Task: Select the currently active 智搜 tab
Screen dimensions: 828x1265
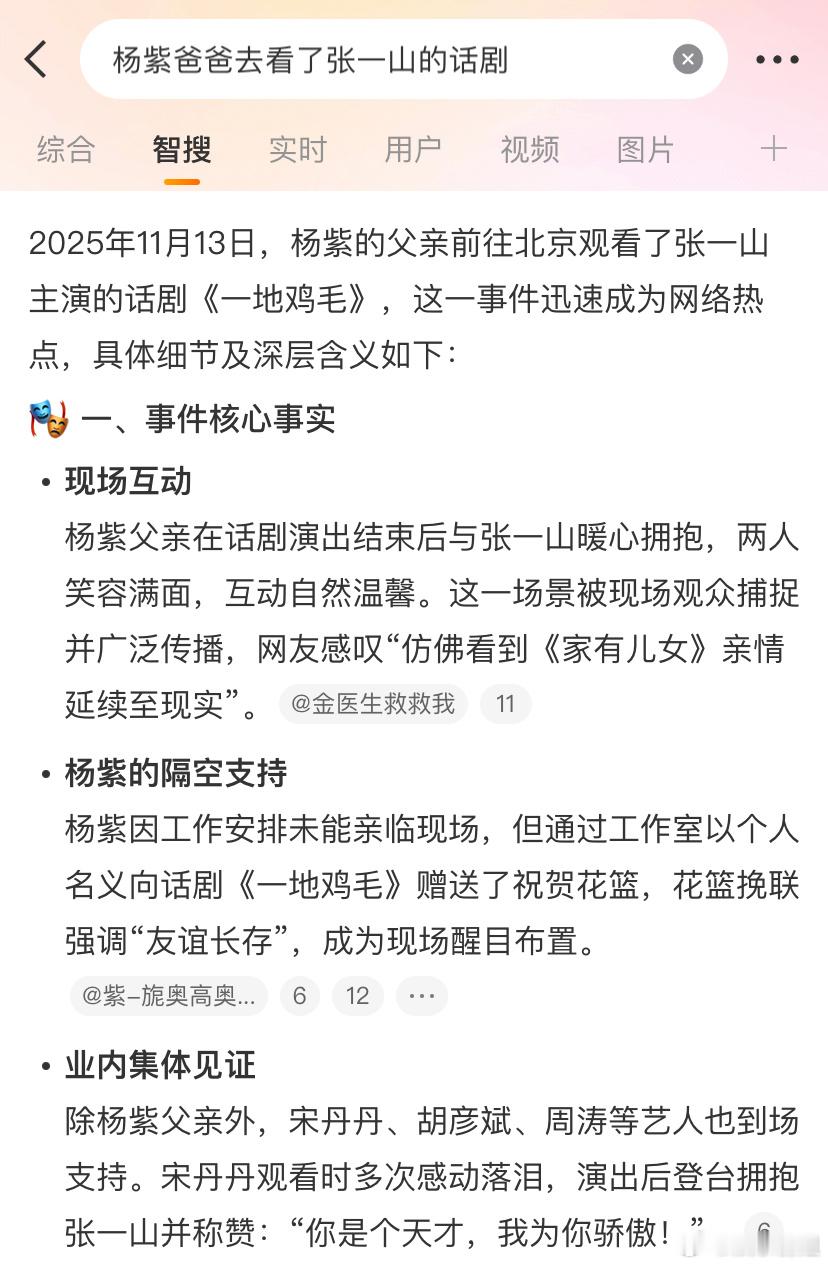Action: coord(180,149)
